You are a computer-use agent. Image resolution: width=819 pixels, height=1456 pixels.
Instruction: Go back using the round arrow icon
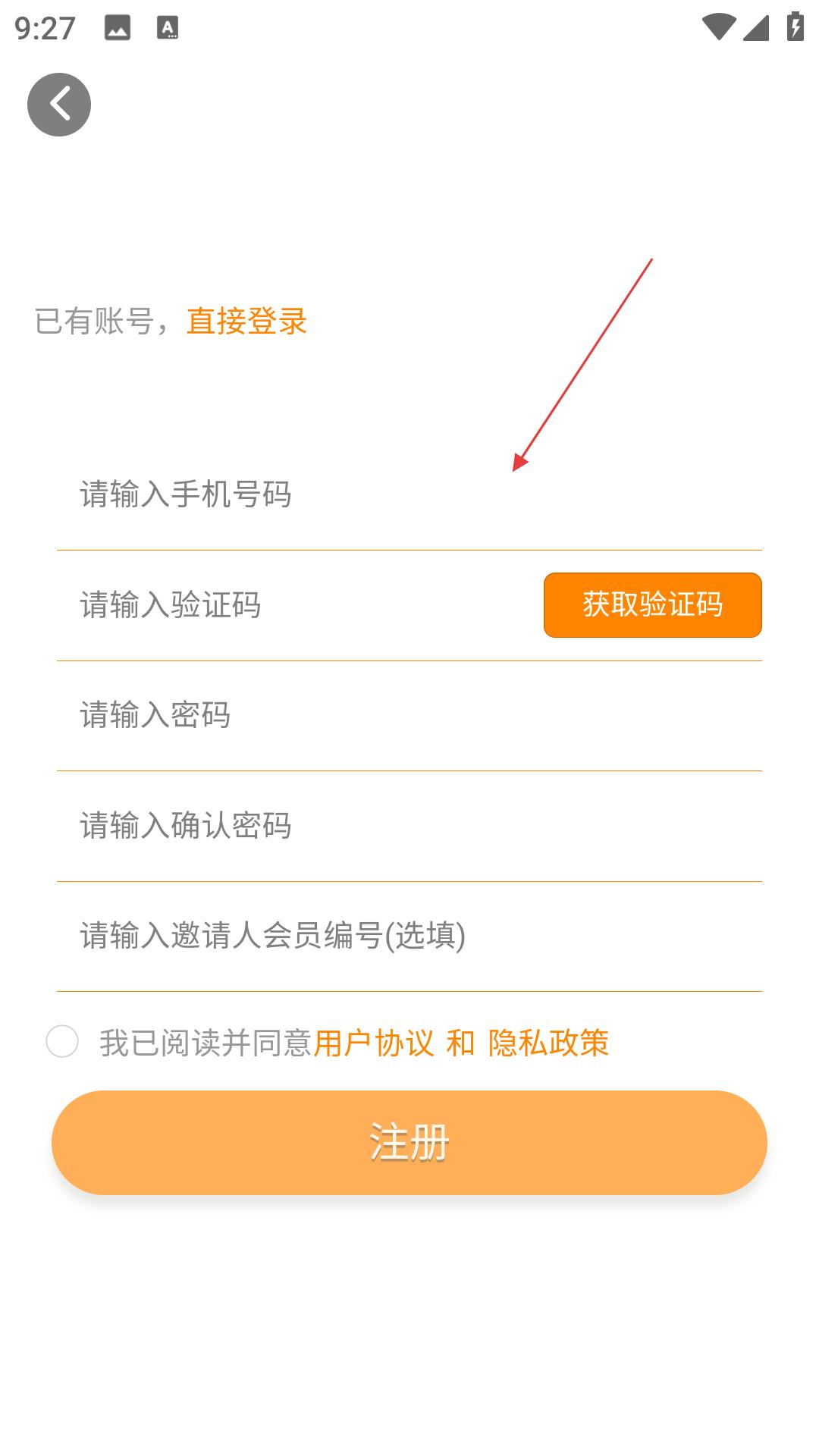[59, 105]
